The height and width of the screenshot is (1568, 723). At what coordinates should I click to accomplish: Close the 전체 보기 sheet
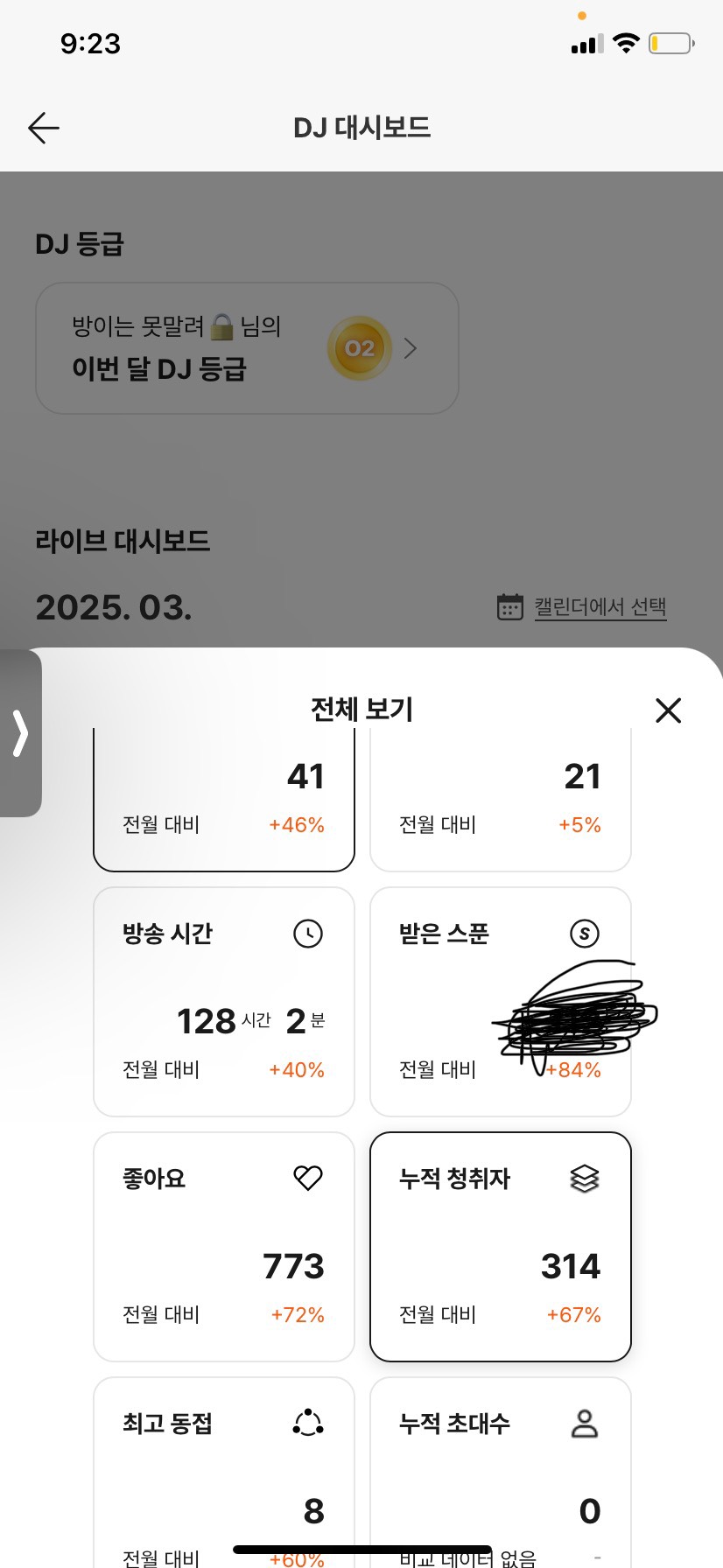coord(668,710)
